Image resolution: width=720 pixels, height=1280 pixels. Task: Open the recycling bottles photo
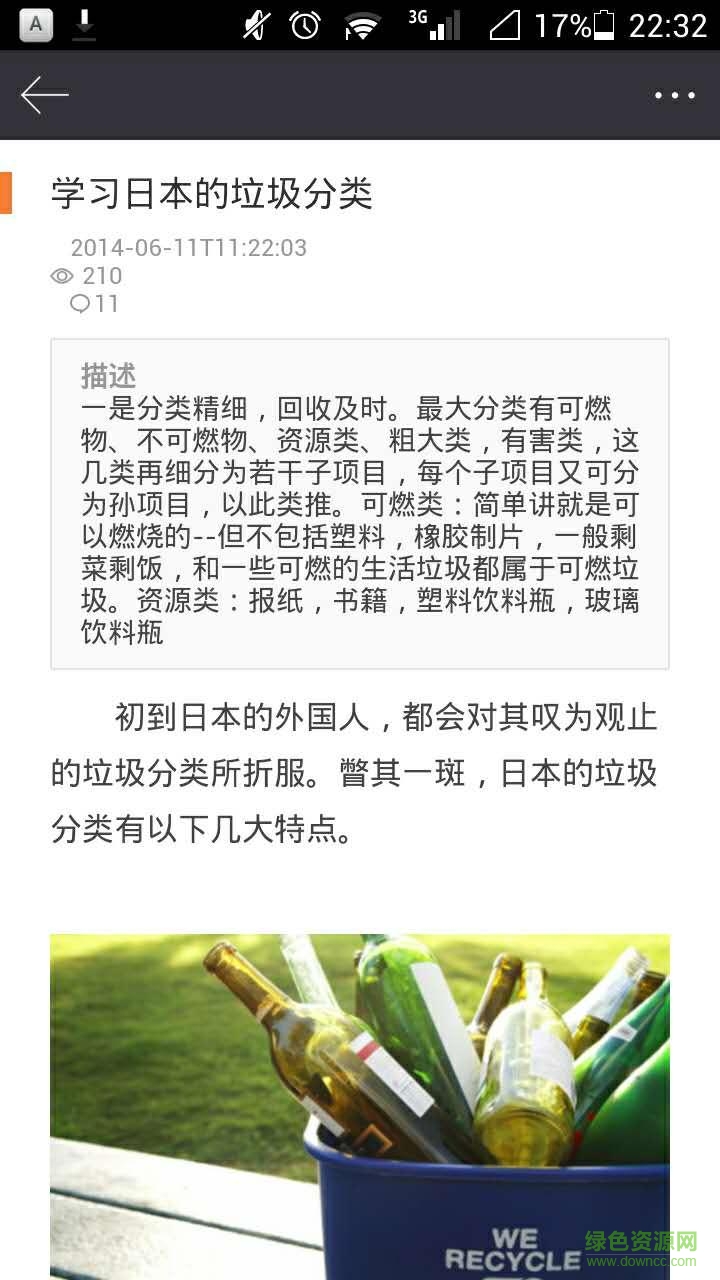[x=360, y=1100]
